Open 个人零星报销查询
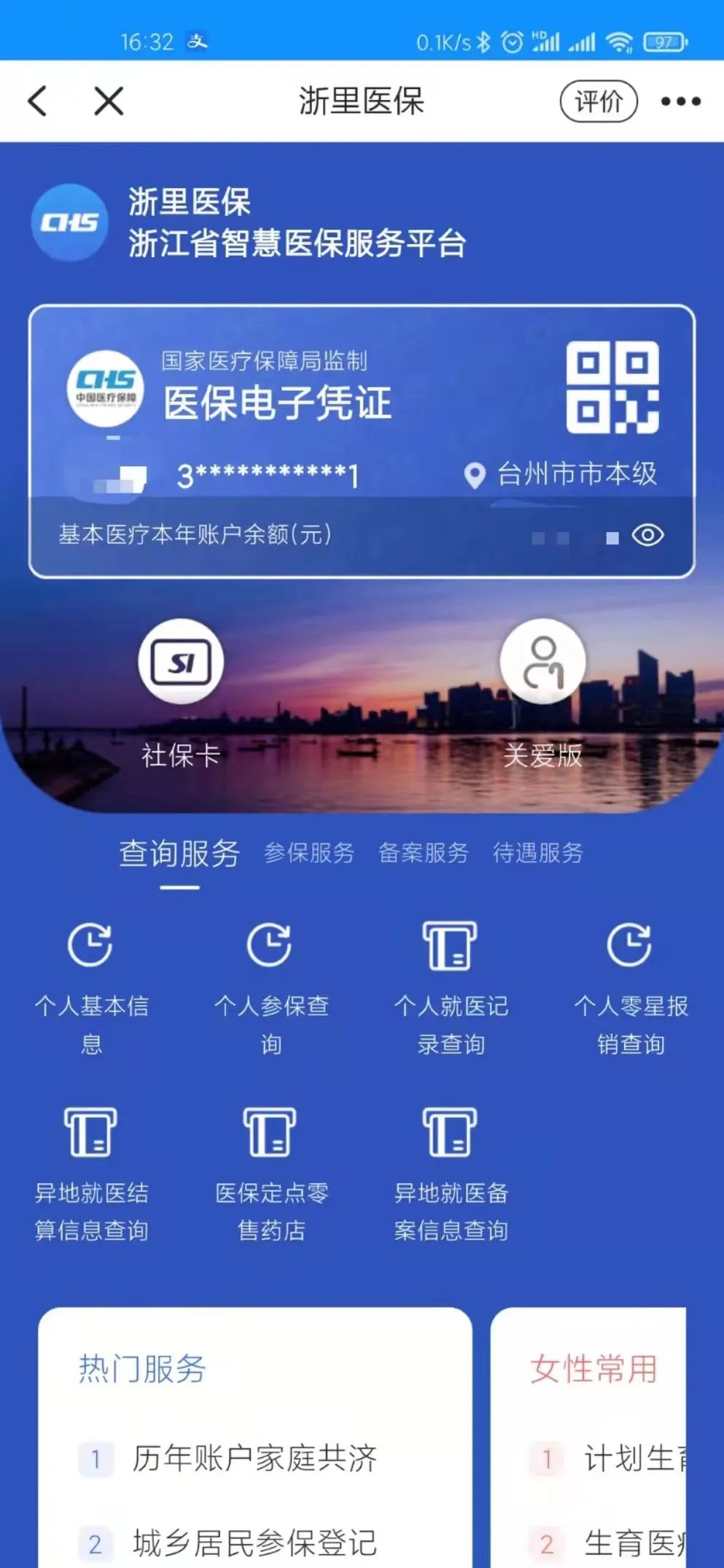This screenshot has width=724, height=1568. click(631, 989)
